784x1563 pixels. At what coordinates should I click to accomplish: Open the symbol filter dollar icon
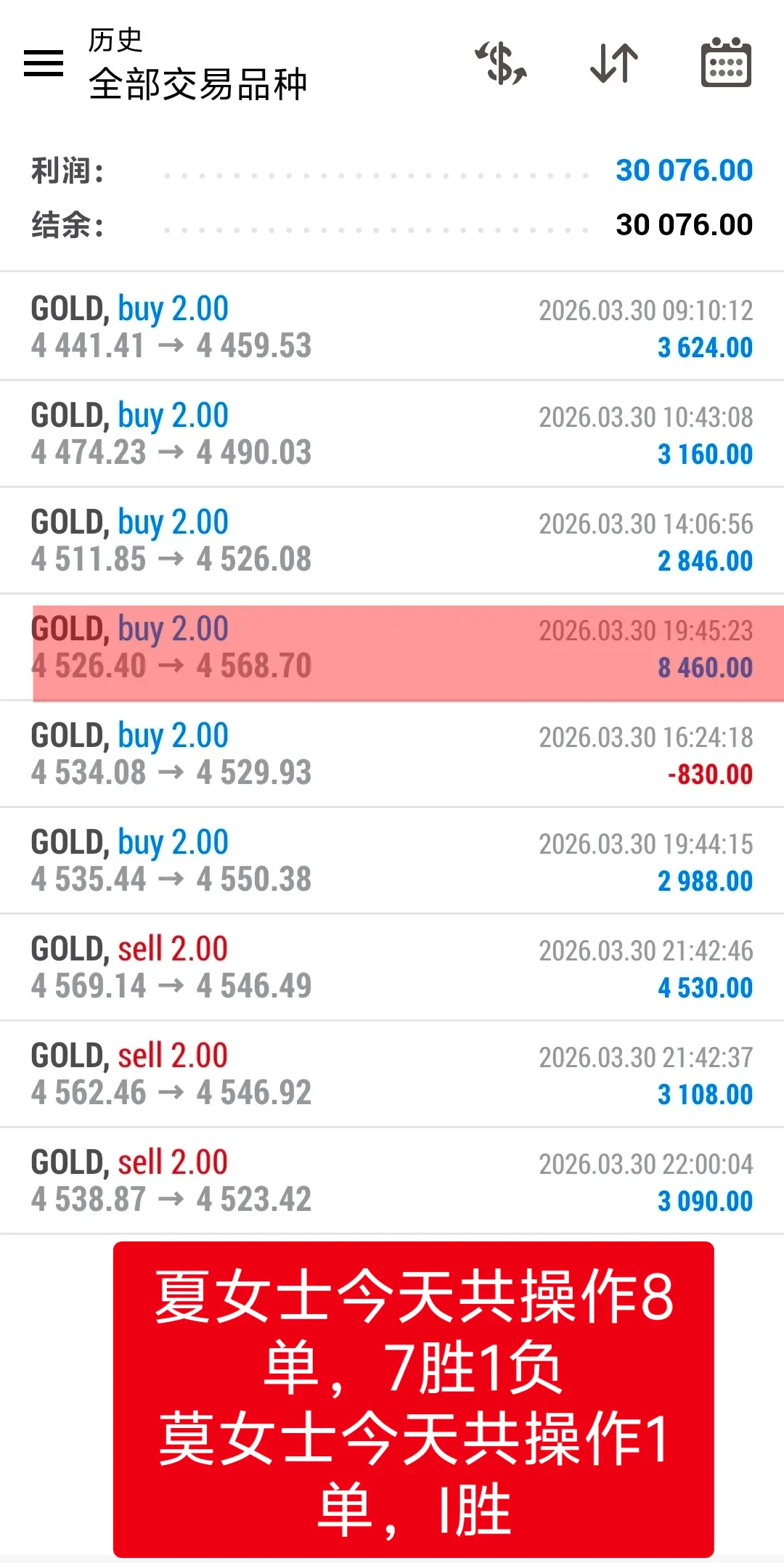coord(501,63)
